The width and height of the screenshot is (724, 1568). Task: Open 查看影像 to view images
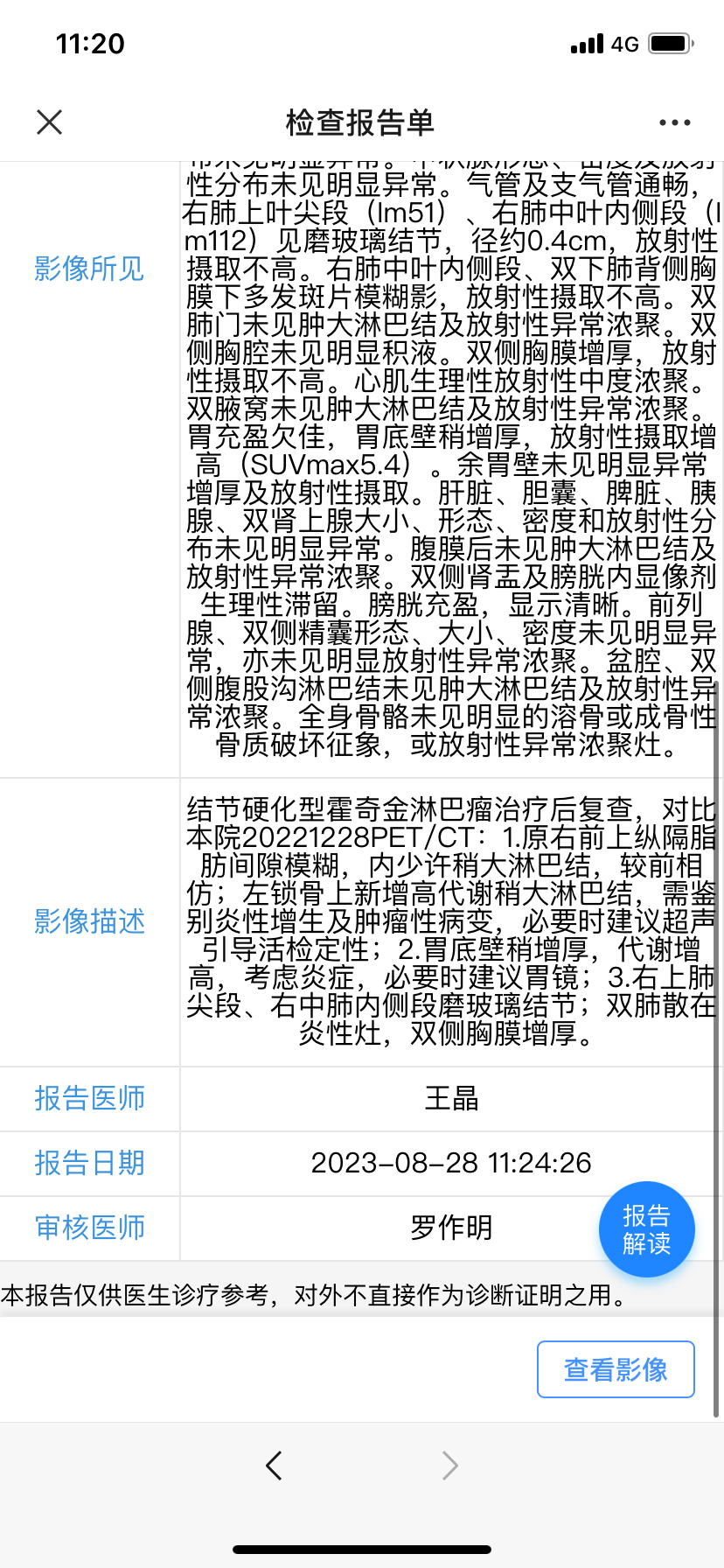[616, 1369]
